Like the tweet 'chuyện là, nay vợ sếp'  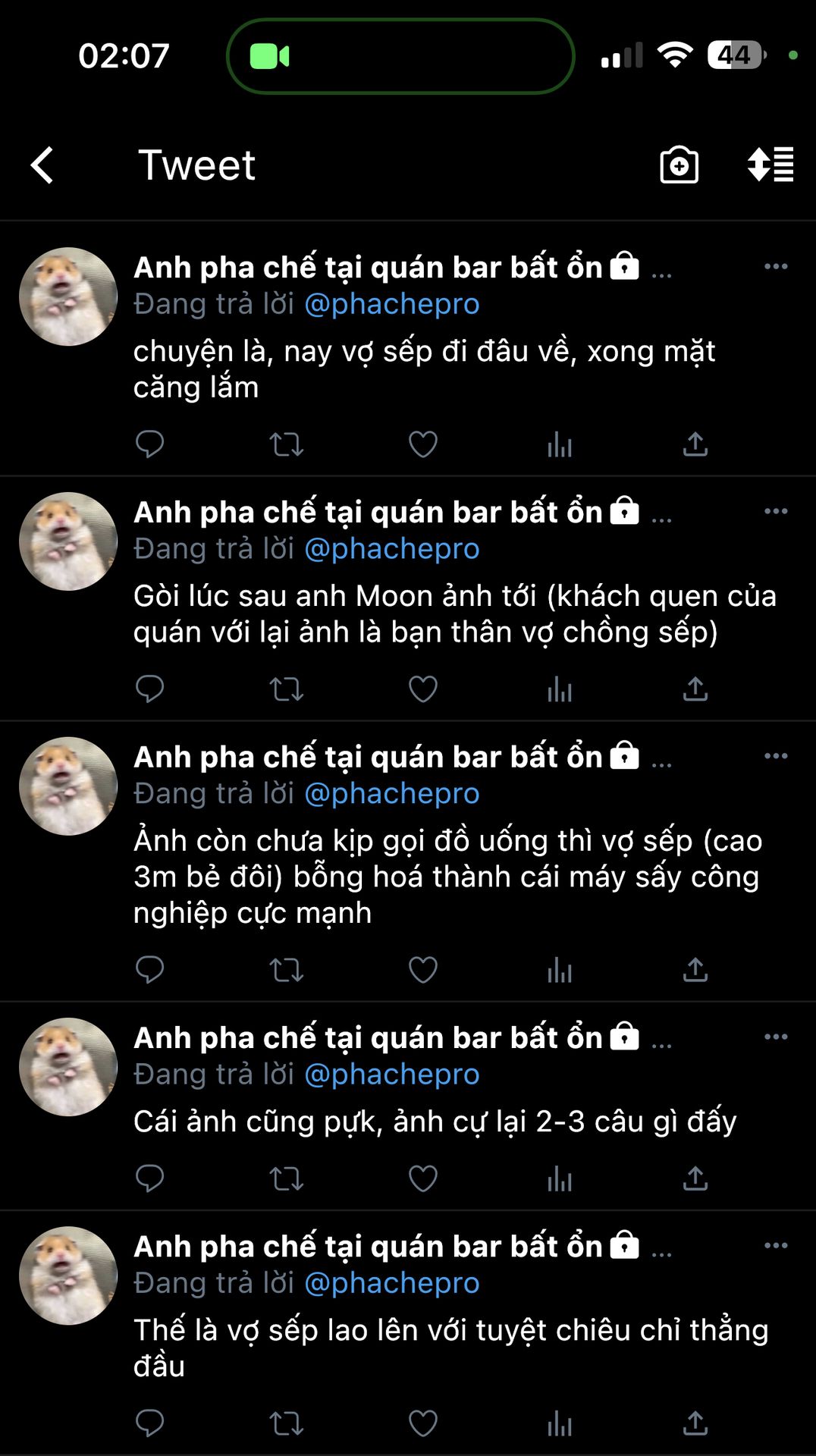click(422, 444)
